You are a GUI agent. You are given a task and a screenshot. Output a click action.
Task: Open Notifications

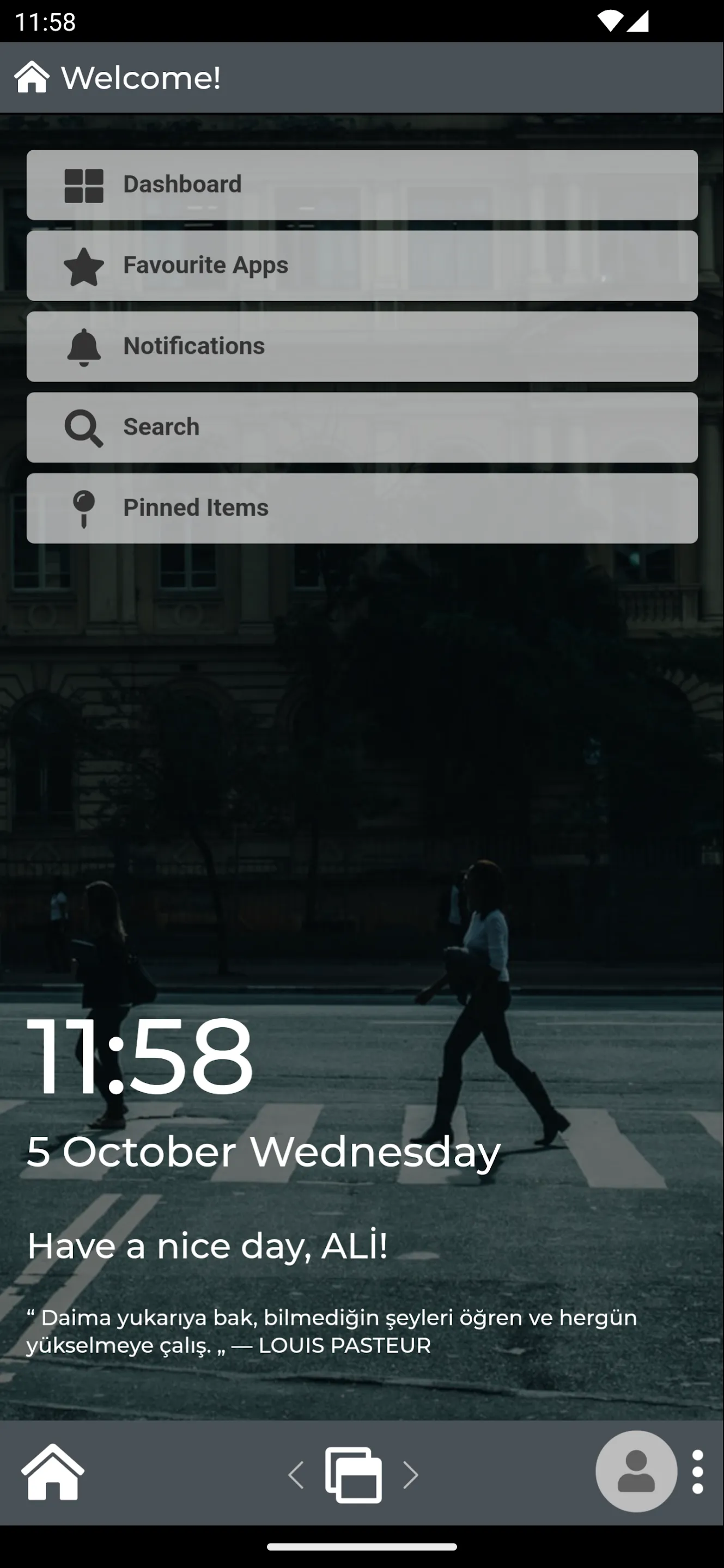362,346
